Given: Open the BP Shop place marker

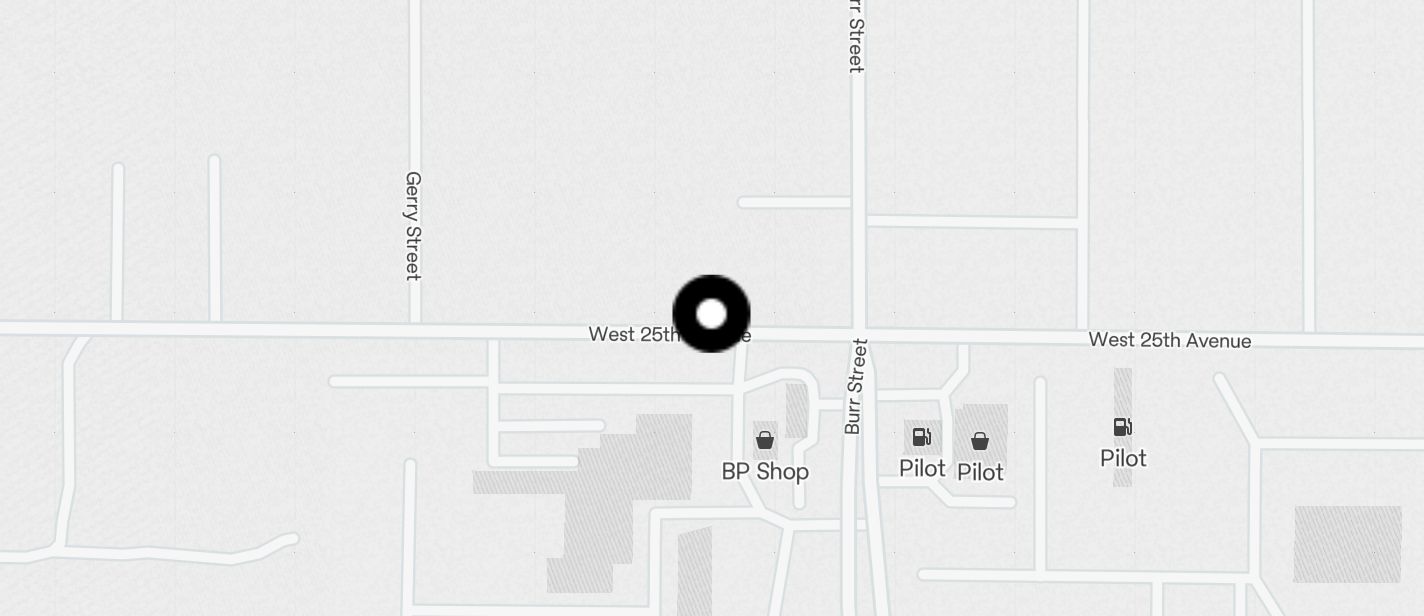Looking at the screenshot, I should coord(765,441).
